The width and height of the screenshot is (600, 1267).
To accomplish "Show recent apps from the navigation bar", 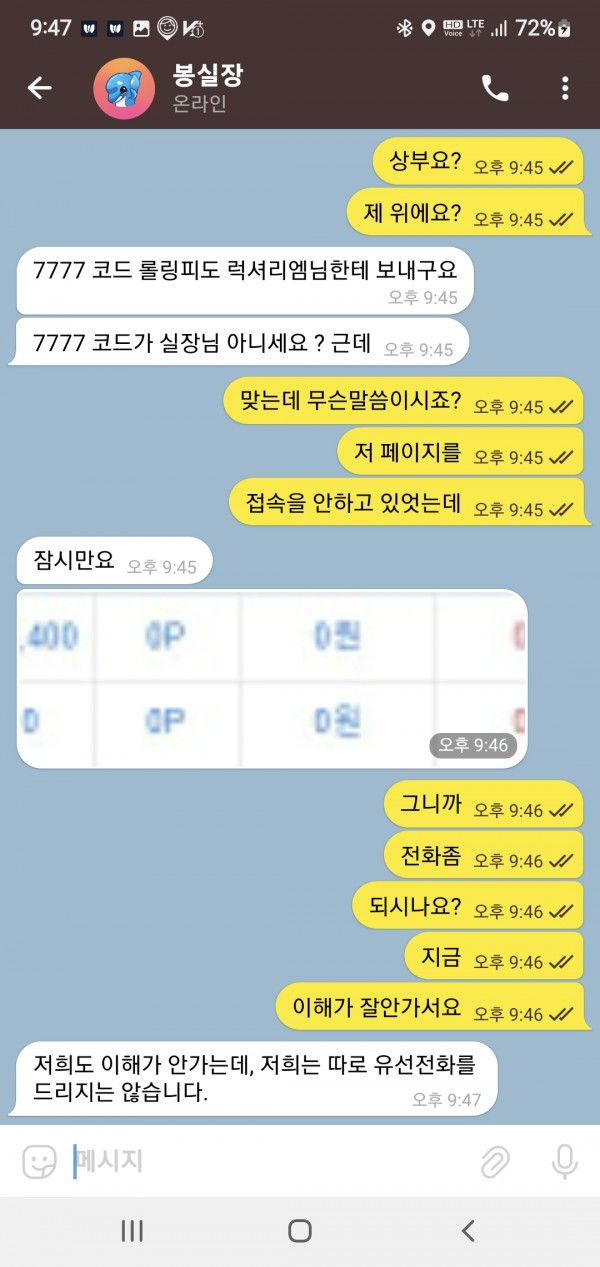I will 132,1231.
